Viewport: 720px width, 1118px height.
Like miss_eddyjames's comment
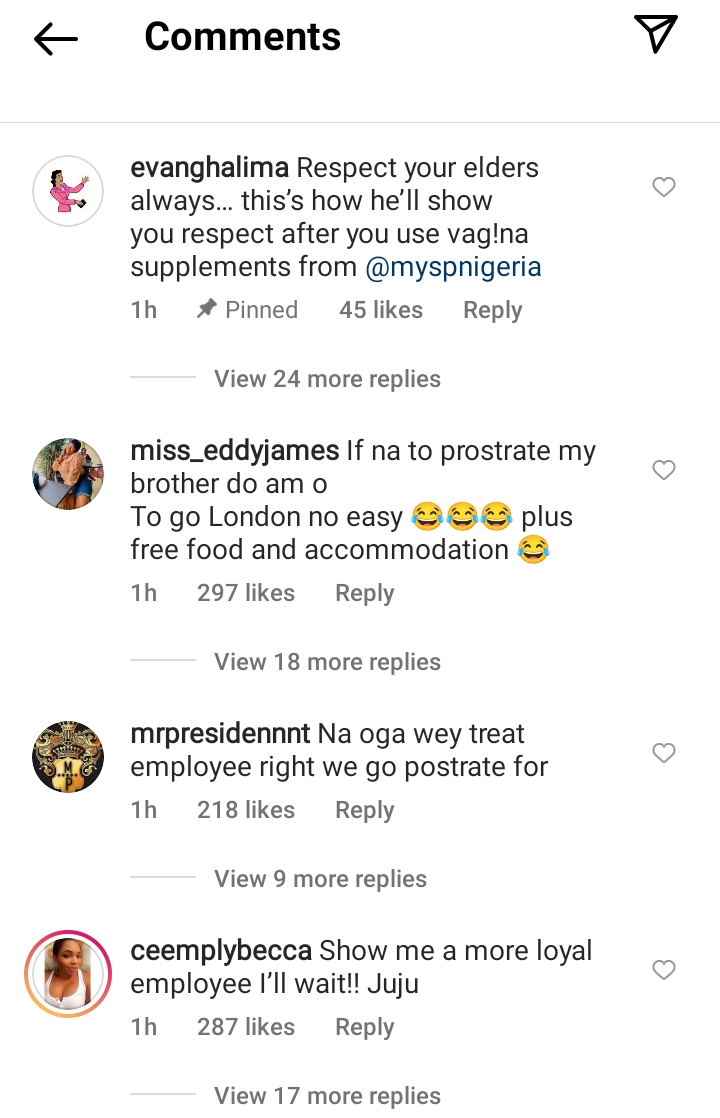tap(664, 470)
